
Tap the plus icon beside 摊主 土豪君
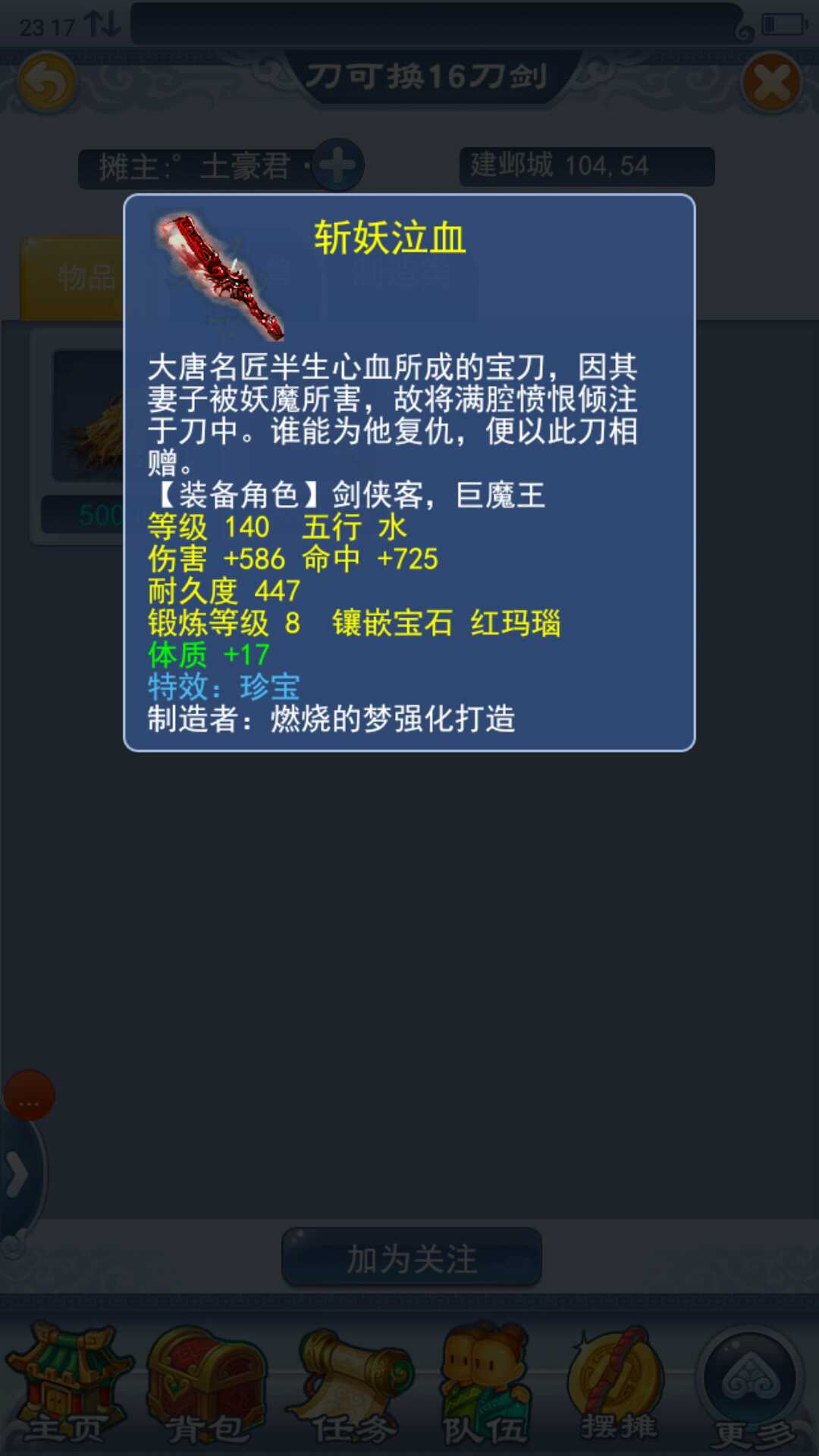point(338,165)
